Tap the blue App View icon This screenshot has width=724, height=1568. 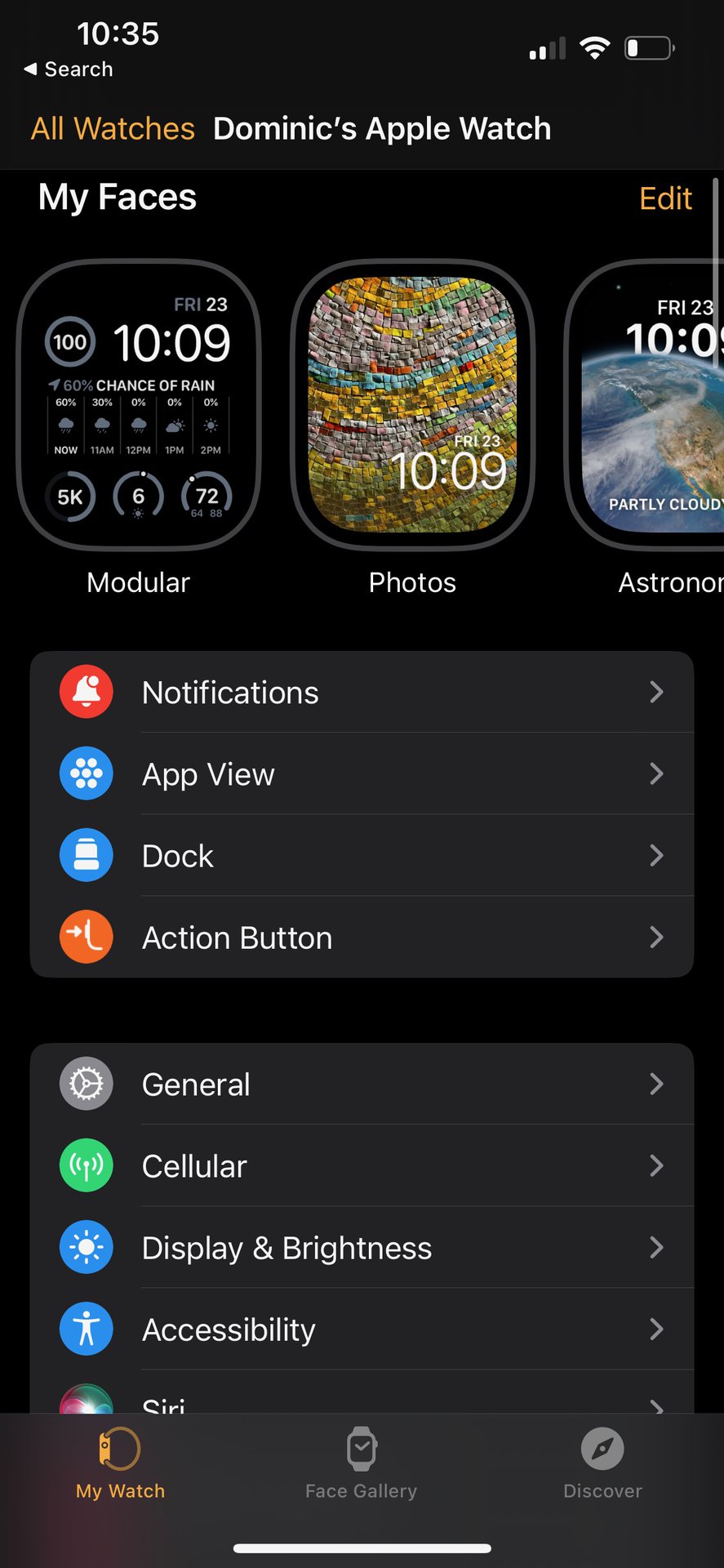[x=86, y=773]
